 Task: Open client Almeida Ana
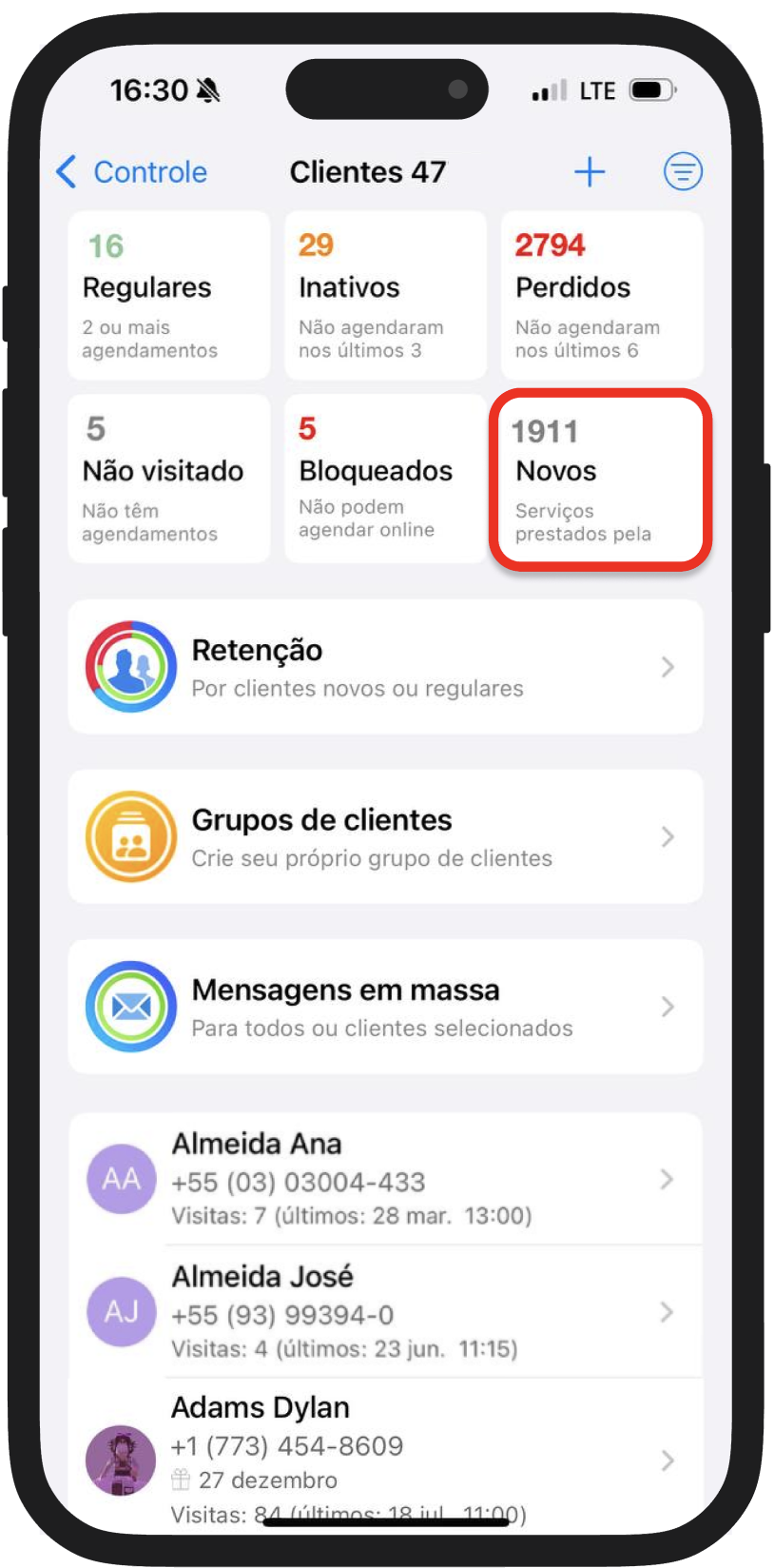point(385,1179)
